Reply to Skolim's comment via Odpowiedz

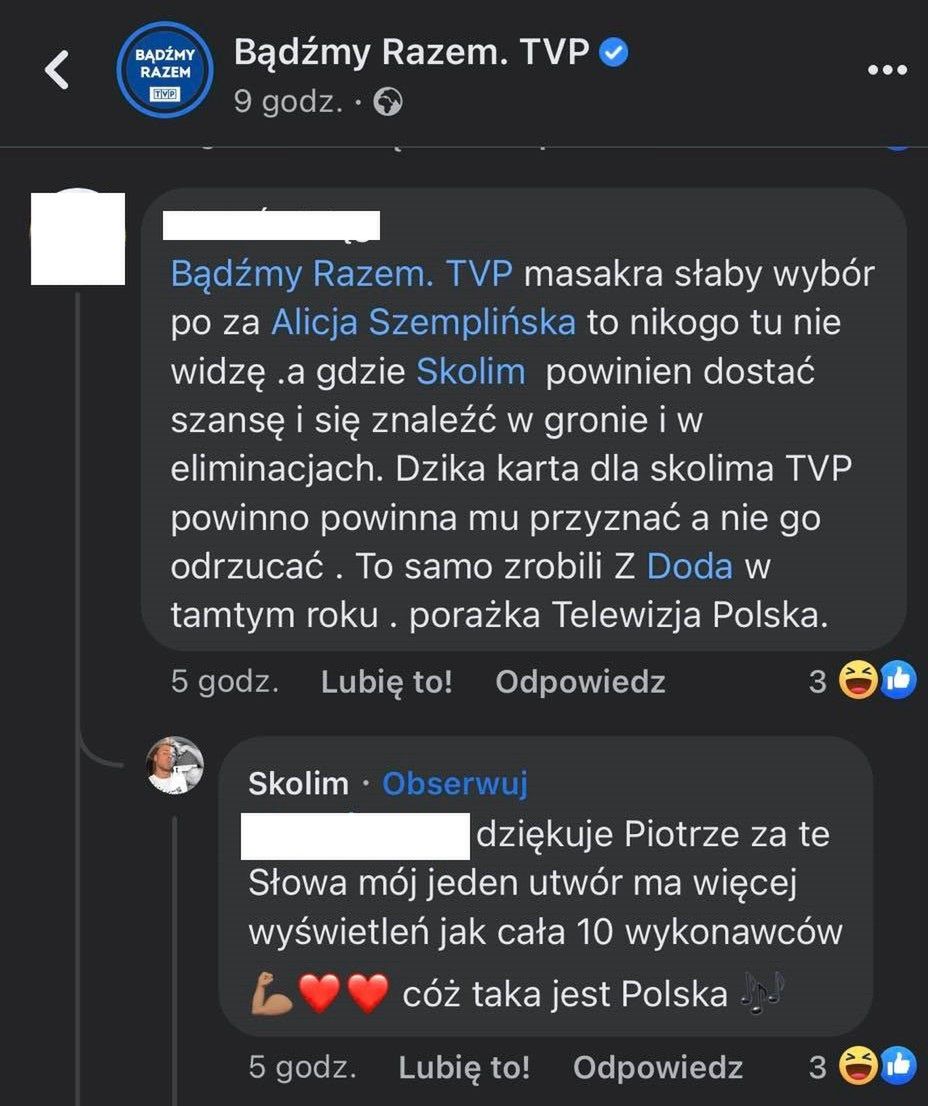[657, 1068]
